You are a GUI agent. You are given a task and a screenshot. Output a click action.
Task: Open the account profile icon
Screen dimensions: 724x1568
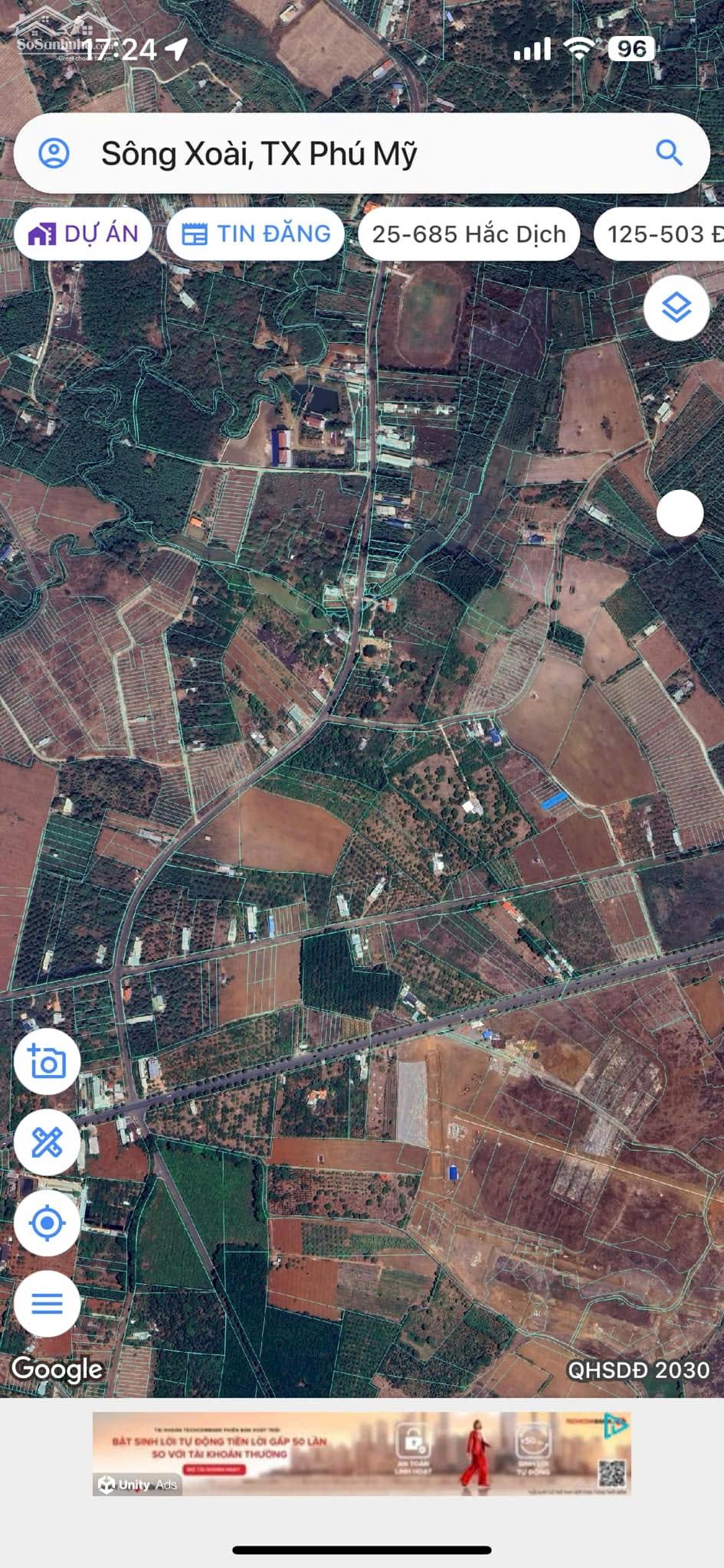54,153
